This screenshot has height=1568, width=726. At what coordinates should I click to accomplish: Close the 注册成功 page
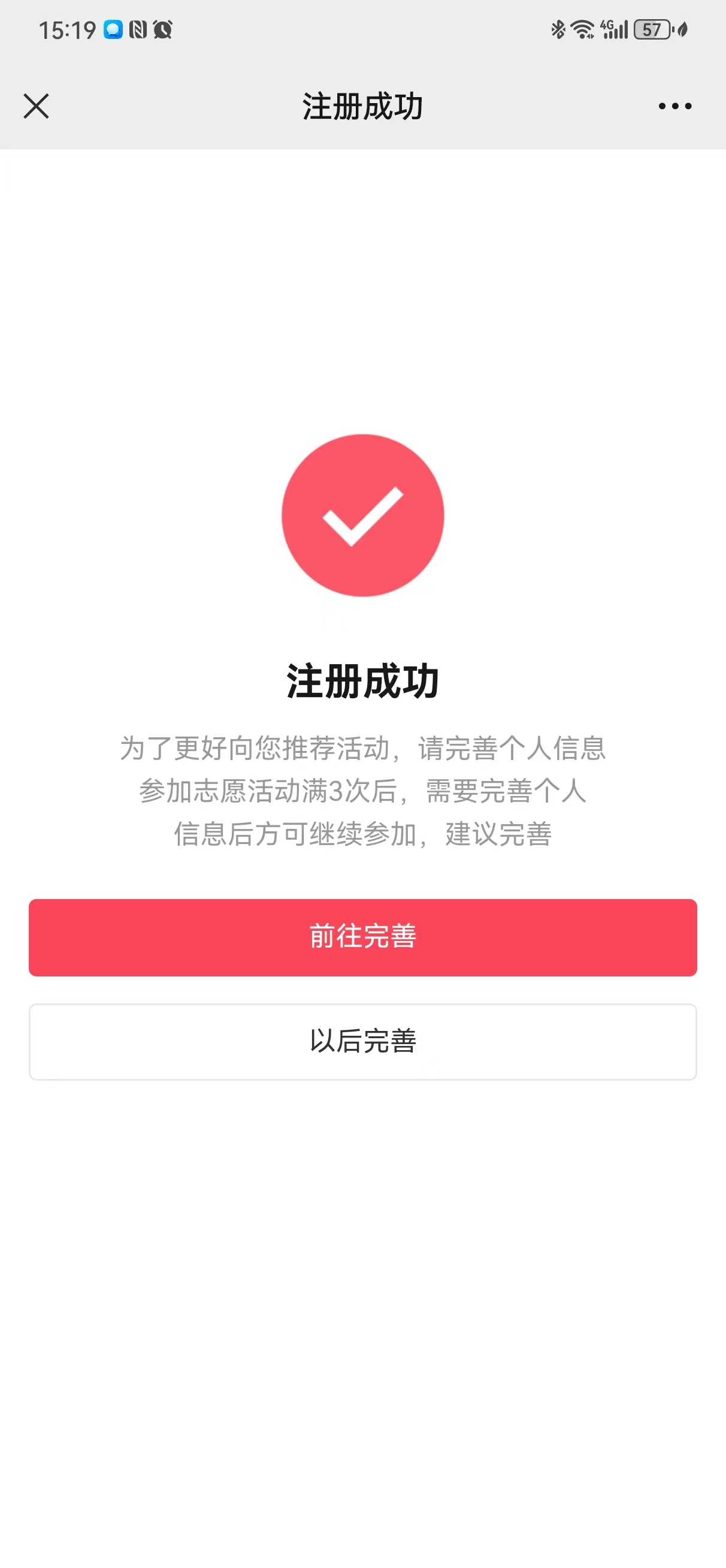pyautogui.click(x=36, y=106)
